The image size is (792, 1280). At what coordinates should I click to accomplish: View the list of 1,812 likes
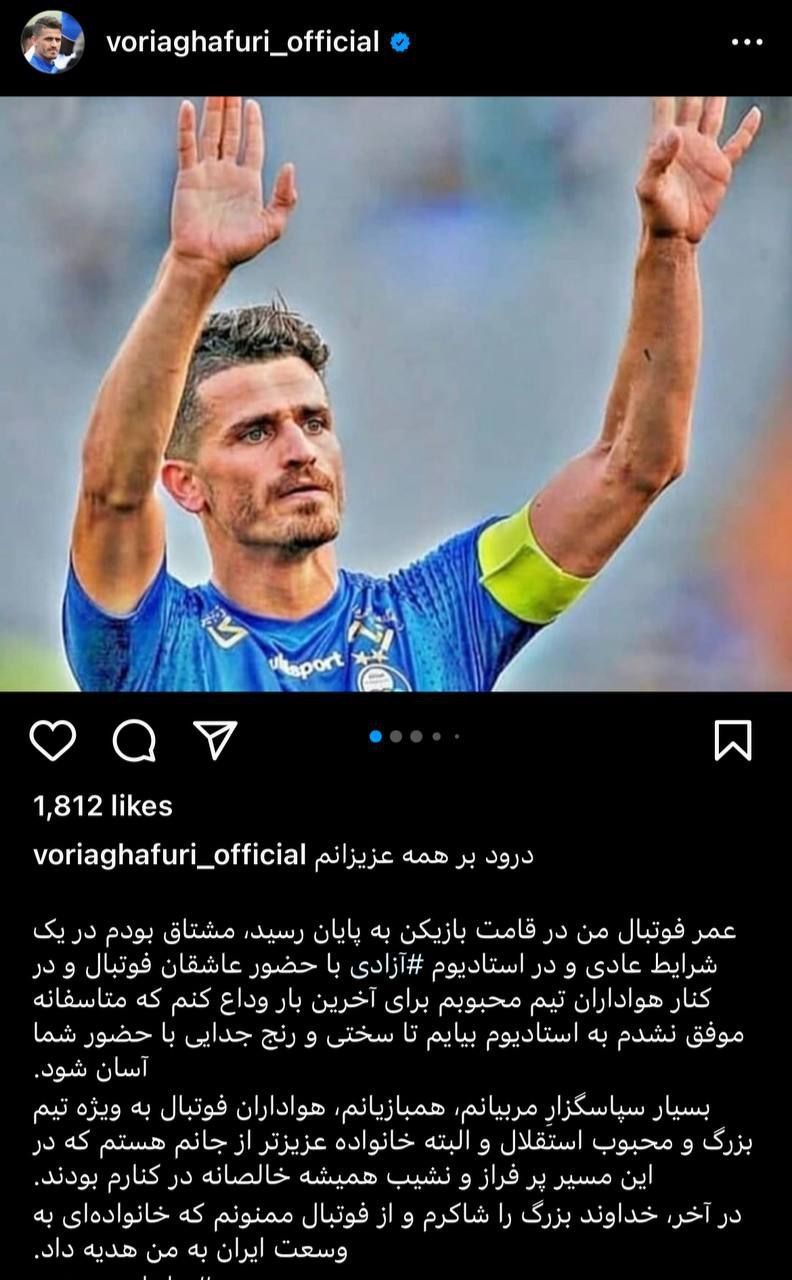[102, 806]
